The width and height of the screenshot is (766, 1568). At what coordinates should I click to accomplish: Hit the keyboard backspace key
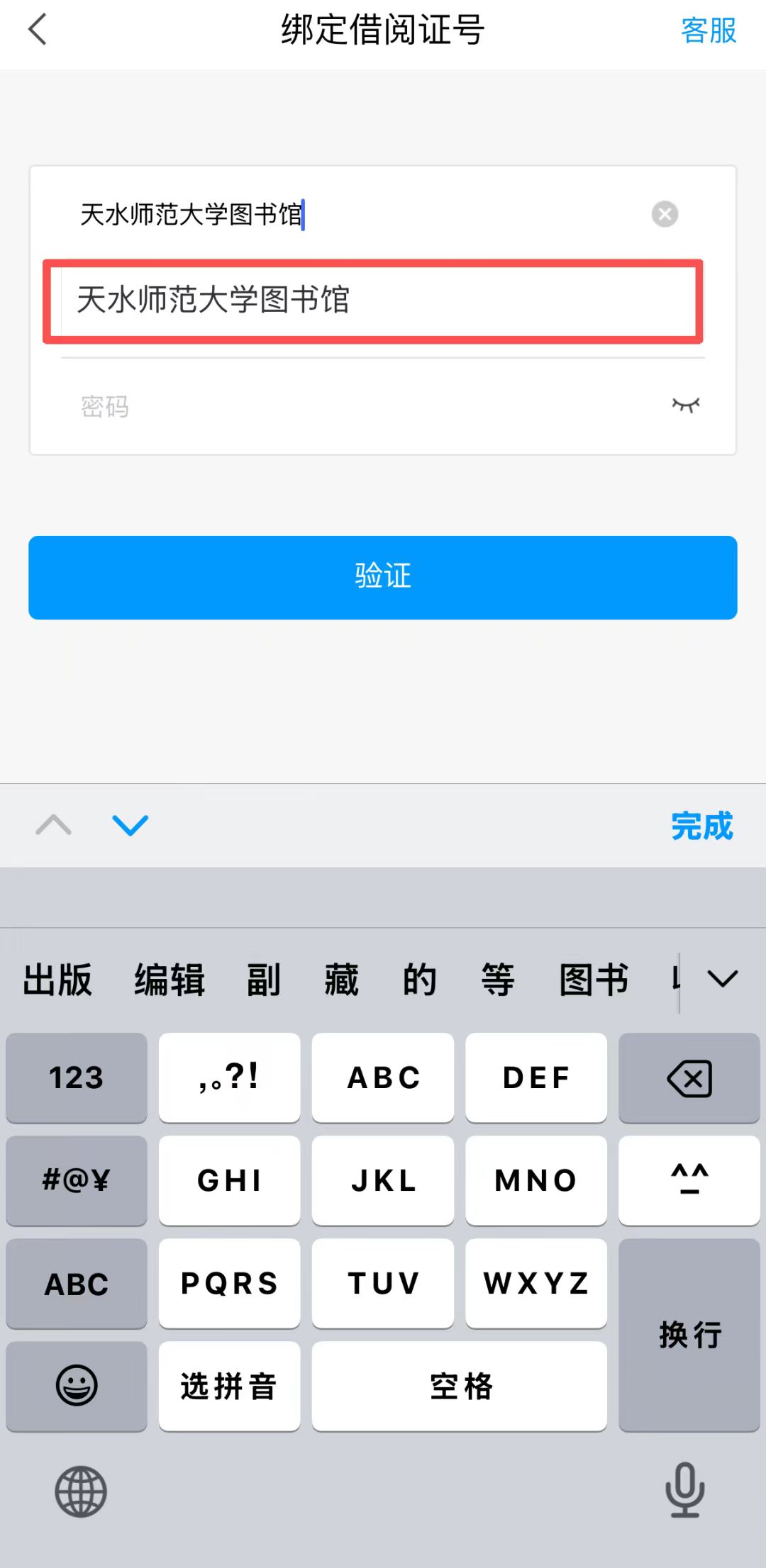[x=689, y=1078]
